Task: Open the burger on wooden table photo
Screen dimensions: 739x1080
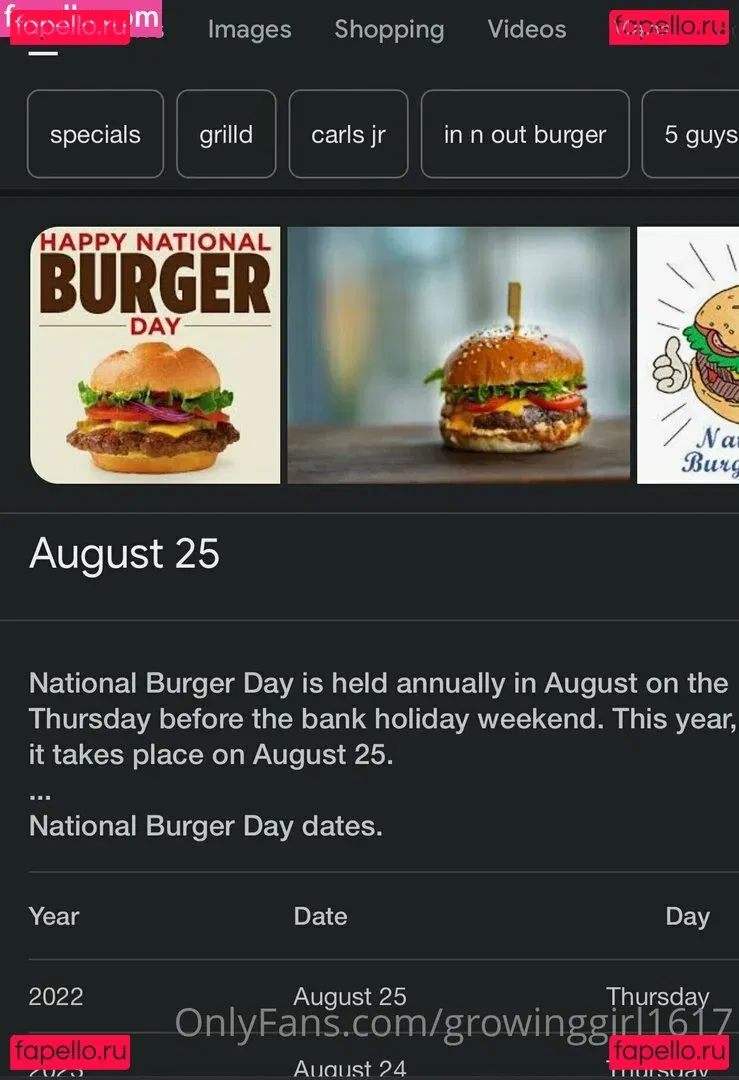Action: pos(459,355)
